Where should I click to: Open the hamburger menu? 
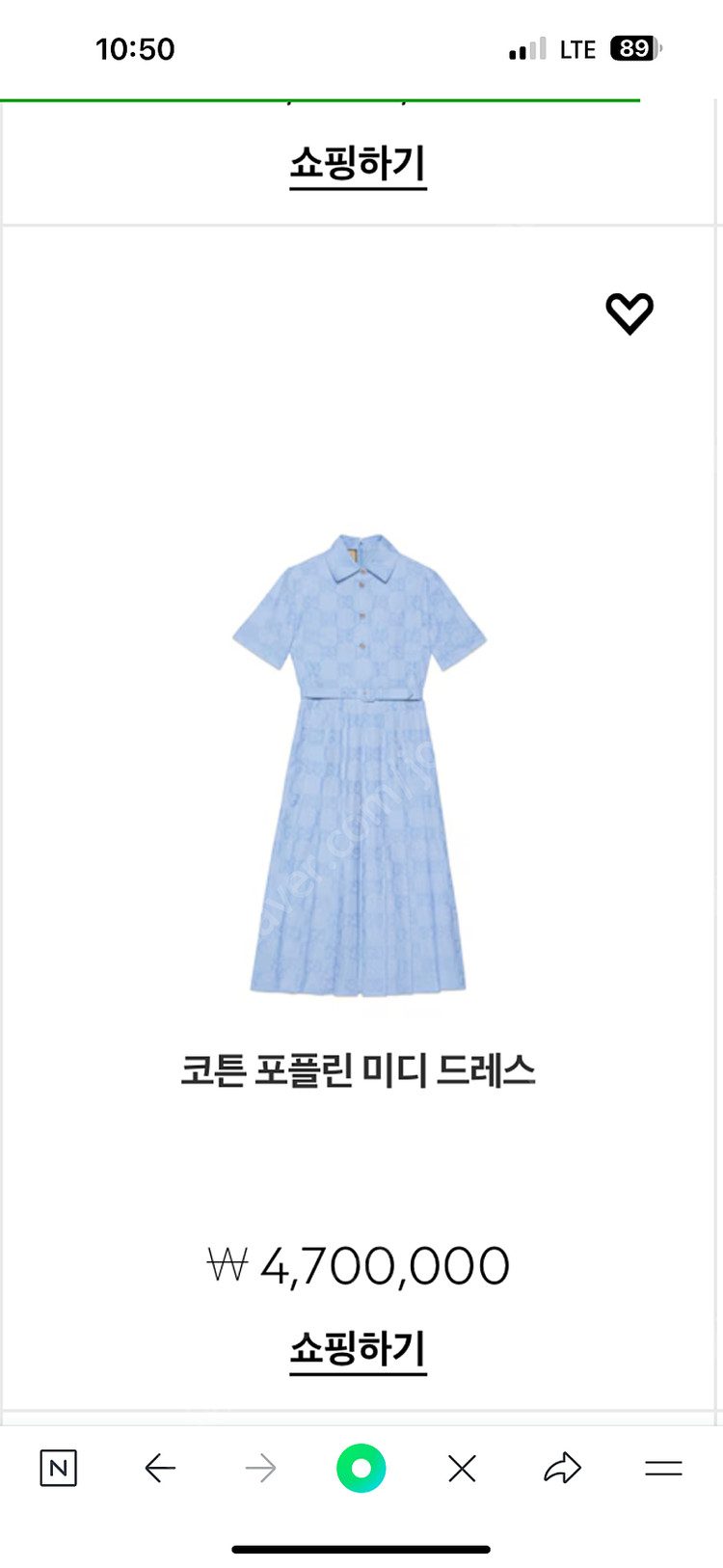point(662,1469)
